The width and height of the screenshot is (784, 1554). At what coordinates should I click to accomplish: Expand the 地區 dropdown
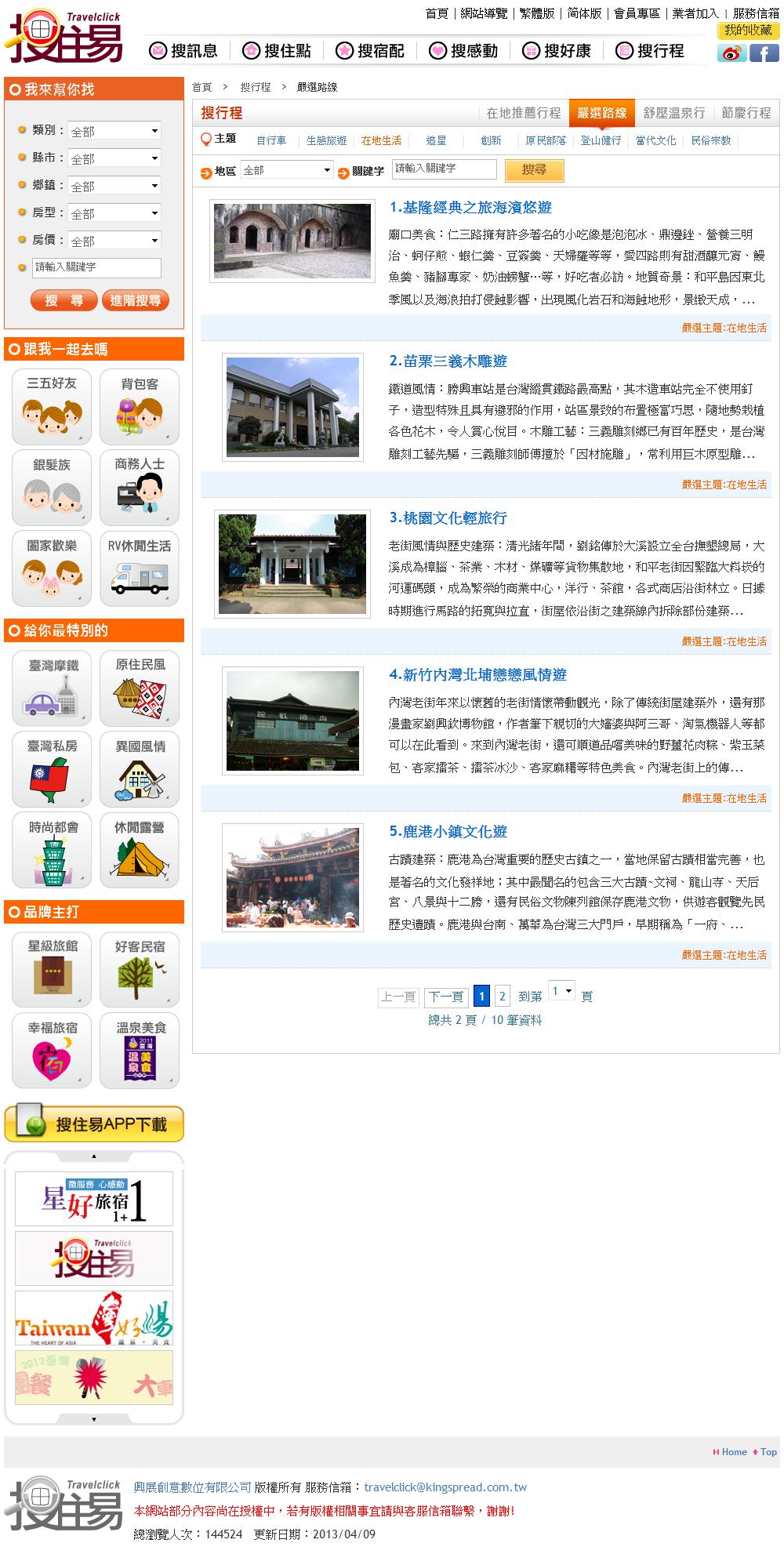(287, 169)
